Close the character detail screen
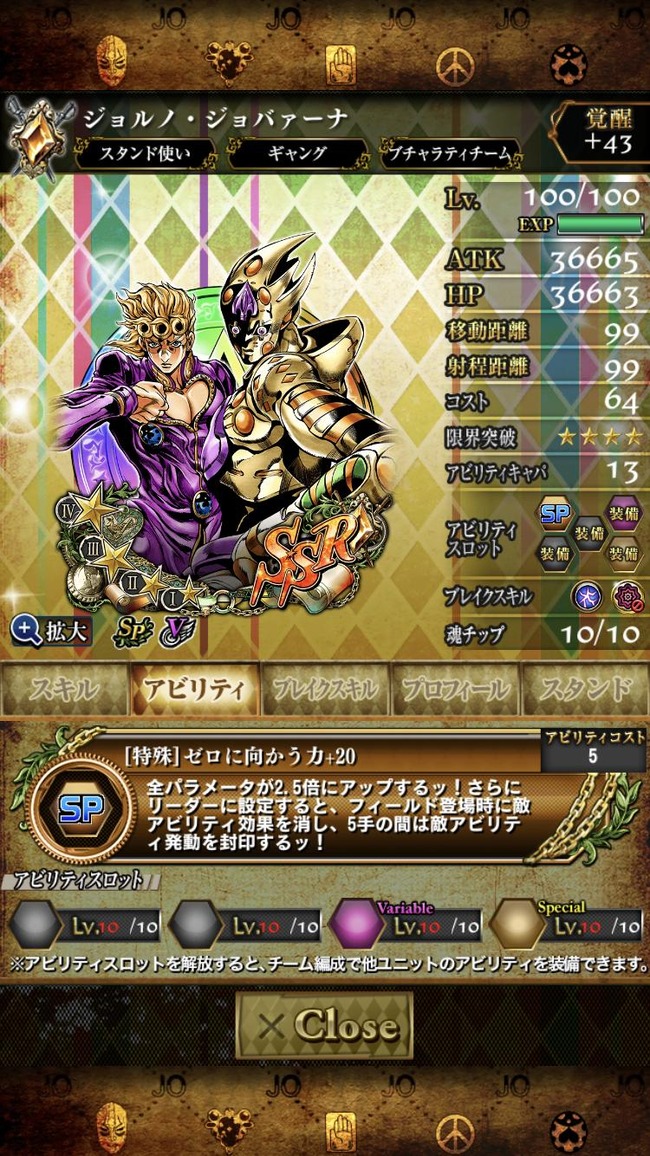The width and height of the screenshot is (650, 1156). [x=324, y=1026]
